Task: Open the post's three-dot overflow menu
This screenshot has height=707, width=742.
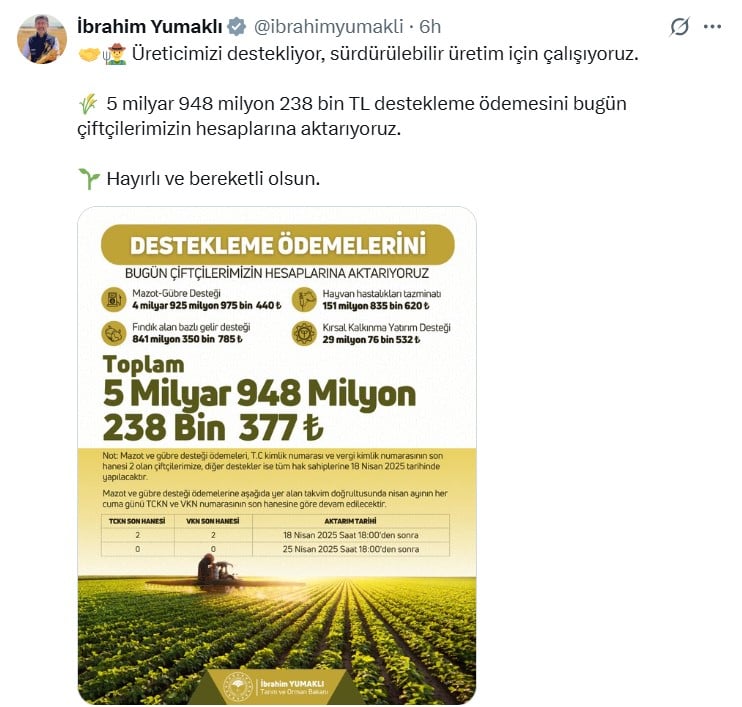Action: pyautogui.click(x=712, y=27)
